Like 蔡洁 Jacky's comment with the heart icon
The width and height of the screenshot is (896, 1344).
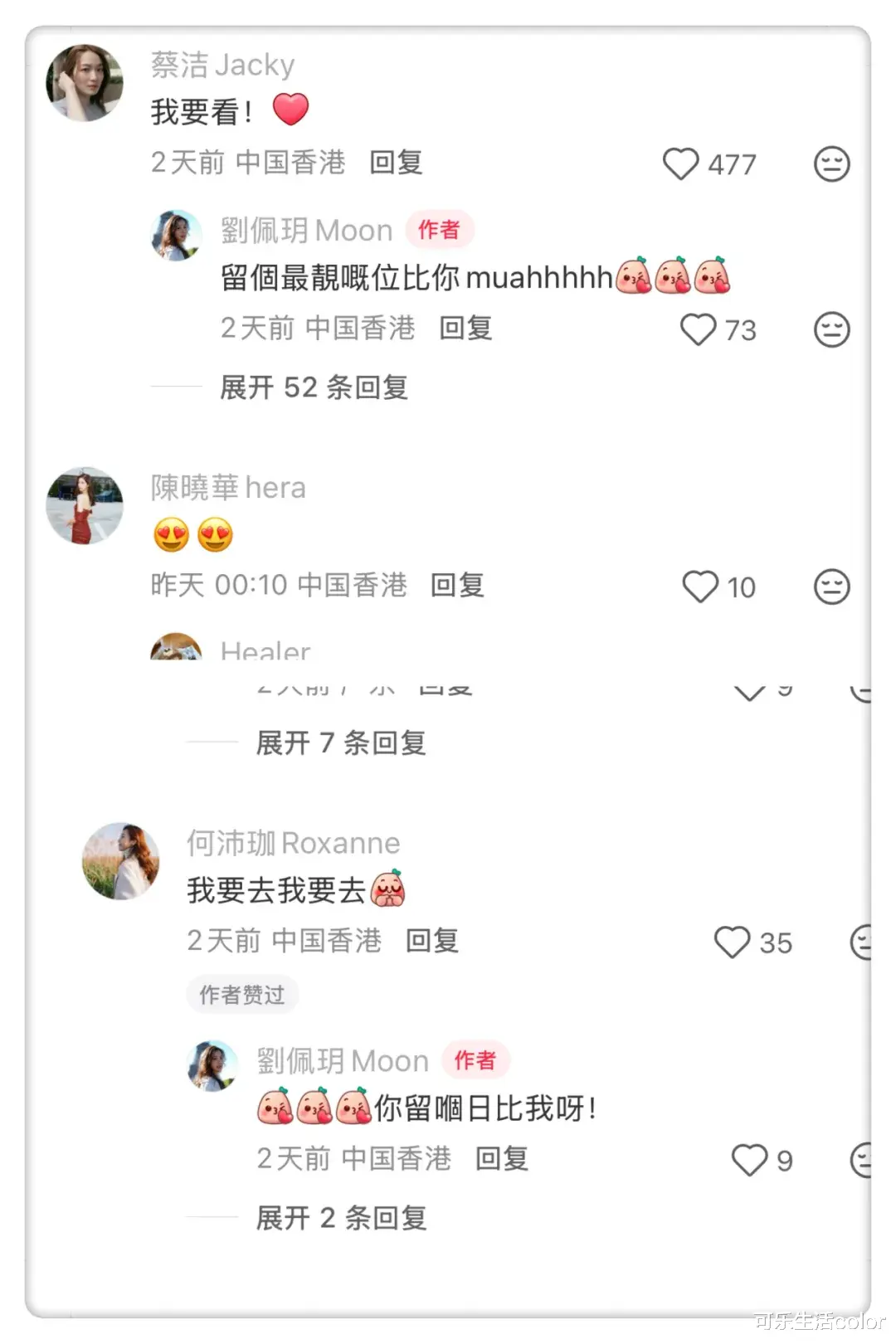[682, 164]
